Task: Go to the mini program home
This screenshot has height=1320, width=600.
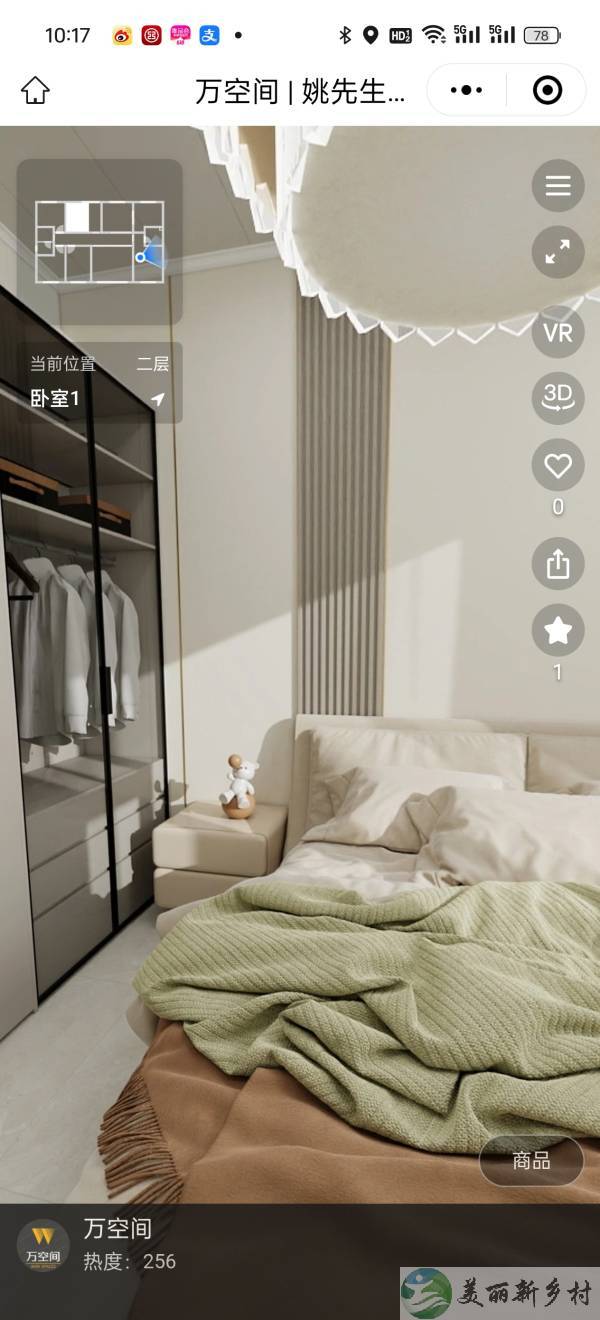Action: tap(35, 91)
